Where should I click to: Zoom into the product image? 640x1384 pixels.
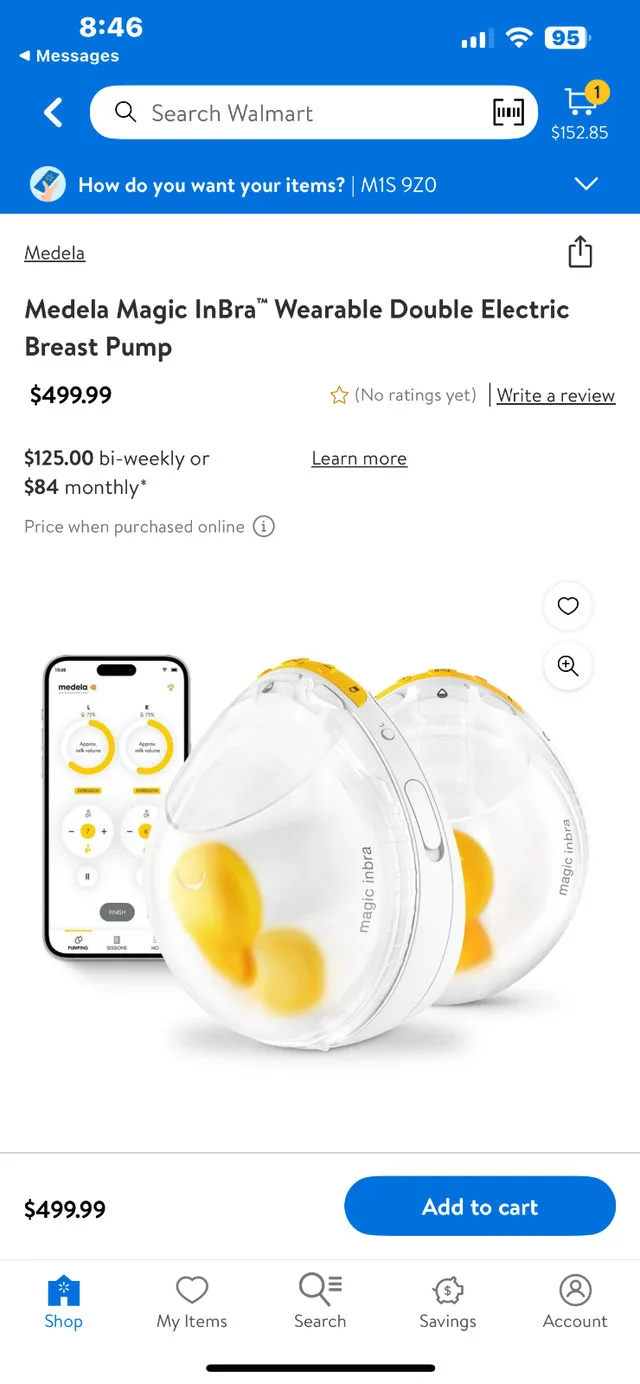point(568,666)
